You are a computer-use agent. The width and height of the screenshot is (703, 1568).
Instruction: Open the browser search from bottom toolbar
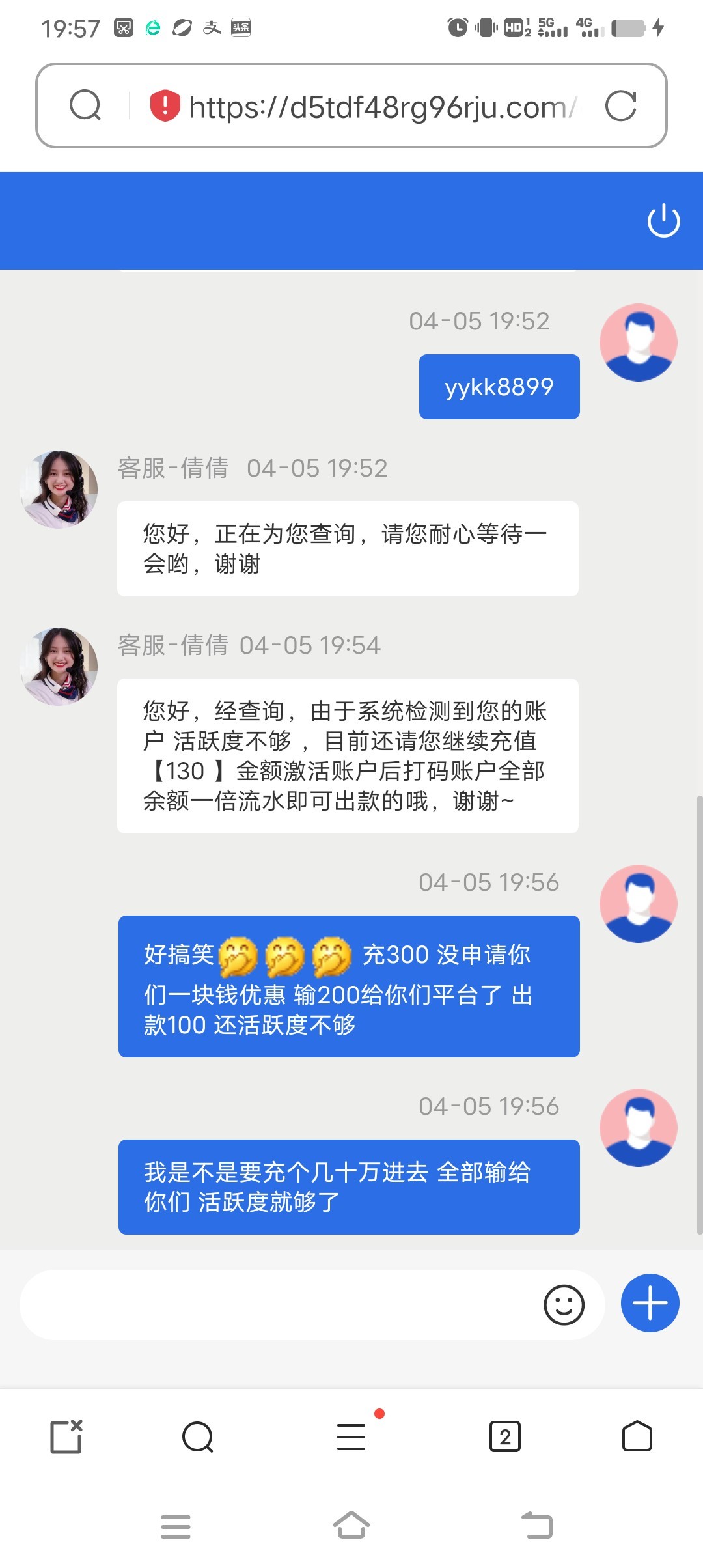click(198, 1436)
